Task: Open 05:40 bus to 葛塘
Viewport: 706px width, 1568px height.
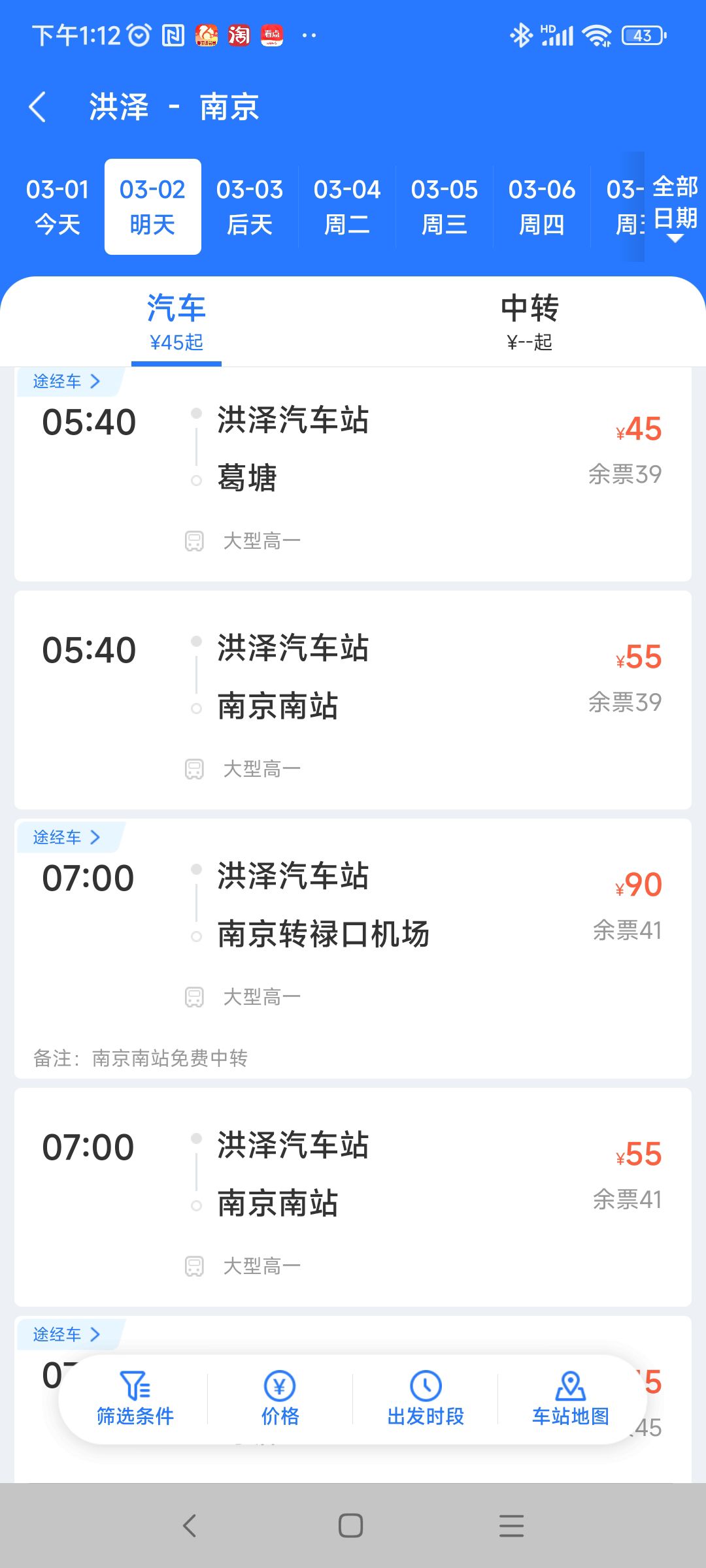Action: click(353, 474)
